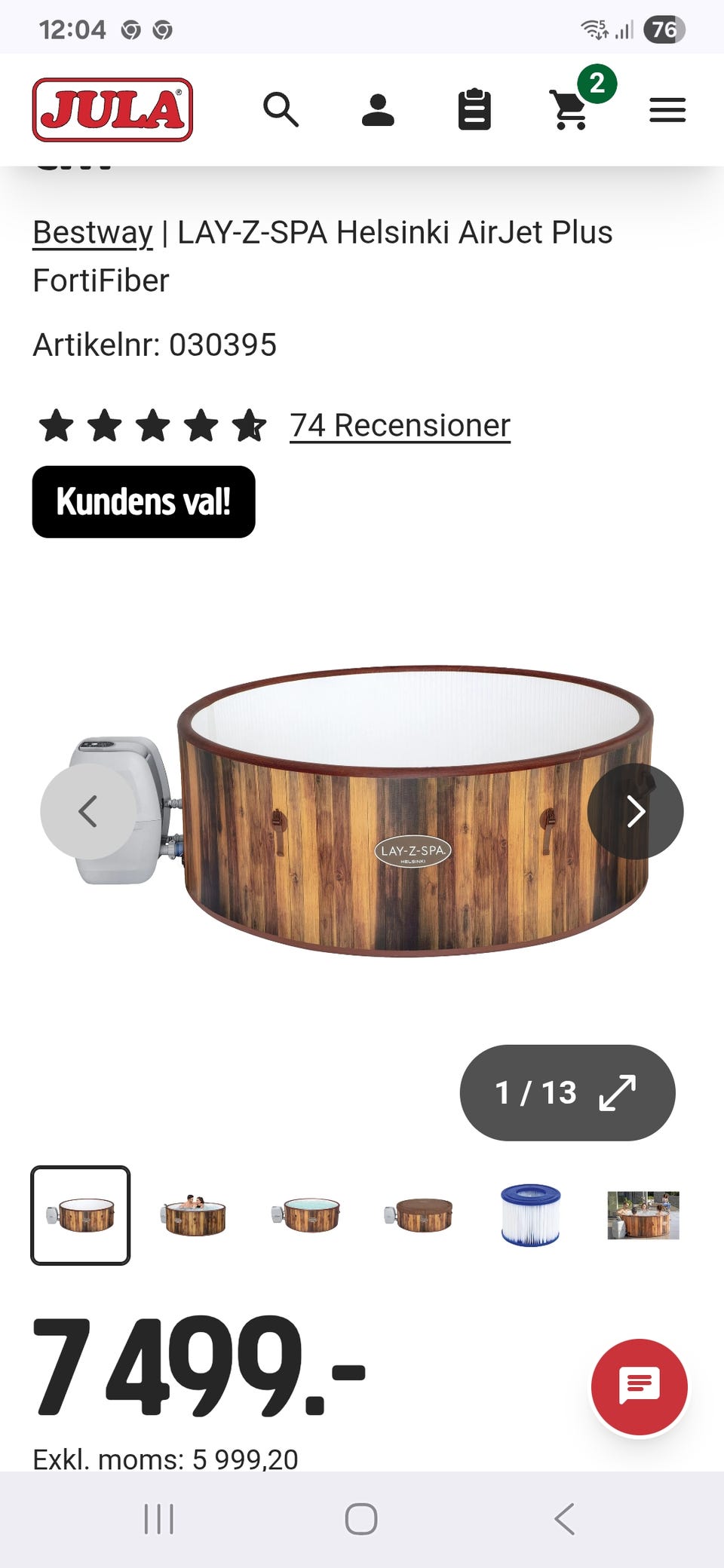The width and height of the screenshot is (724, 1568).
Task: Open the shopping list clipboard icon
Action: (x=474, y=109)
